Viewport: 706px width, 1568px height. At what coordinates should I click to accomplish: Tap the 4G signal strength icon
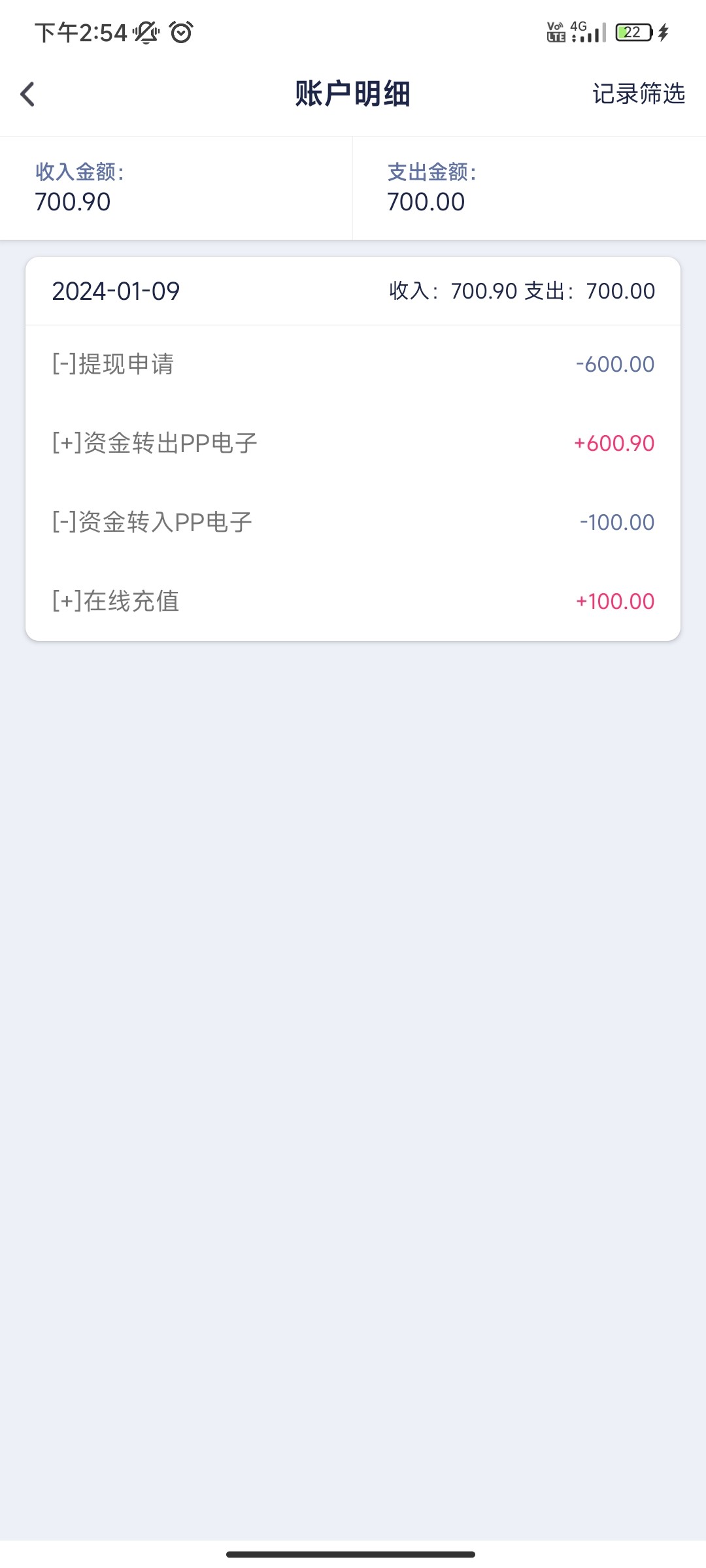coord(587,32)
